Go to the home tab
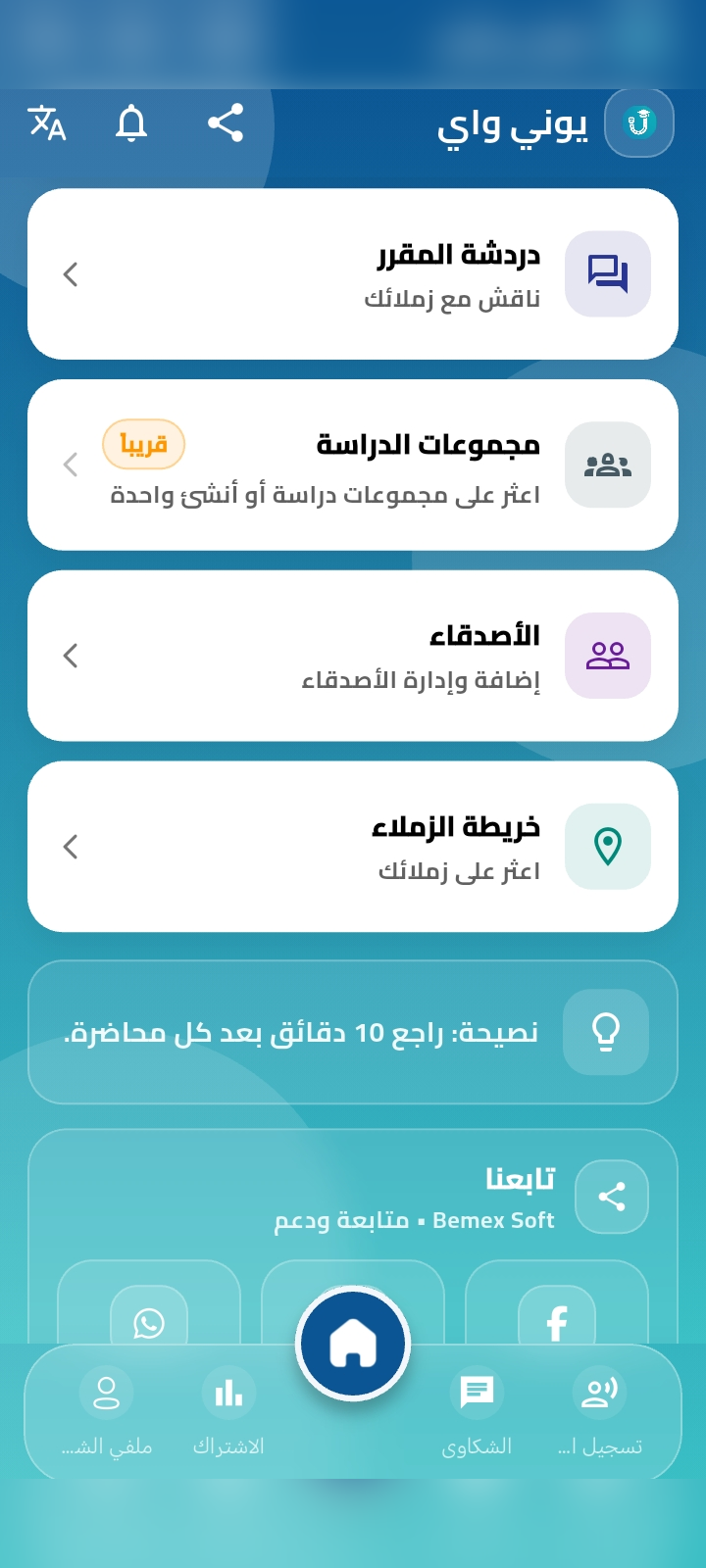 point(353,1344)
